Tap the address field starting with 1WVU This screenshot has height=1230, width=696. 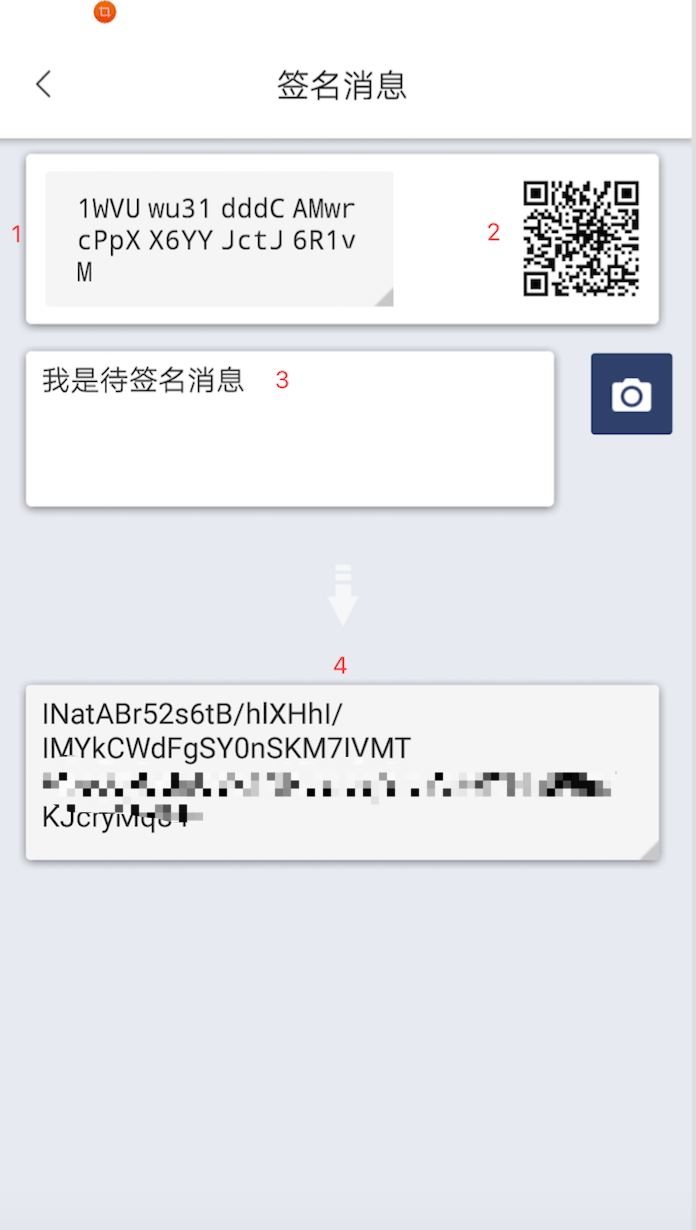click(219, 239)
